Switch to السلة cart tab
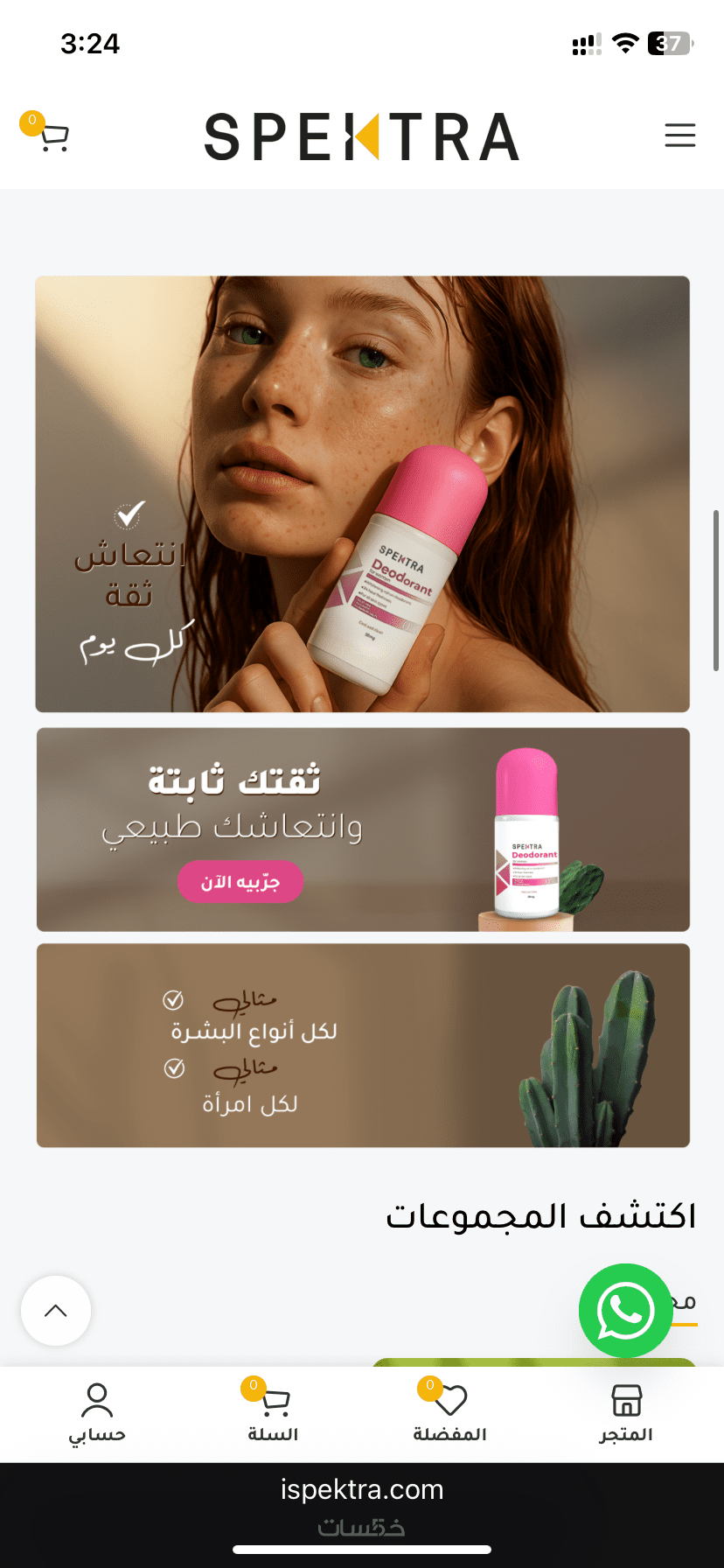Screen dimensions: 724x1568 tap(274, 1412)
